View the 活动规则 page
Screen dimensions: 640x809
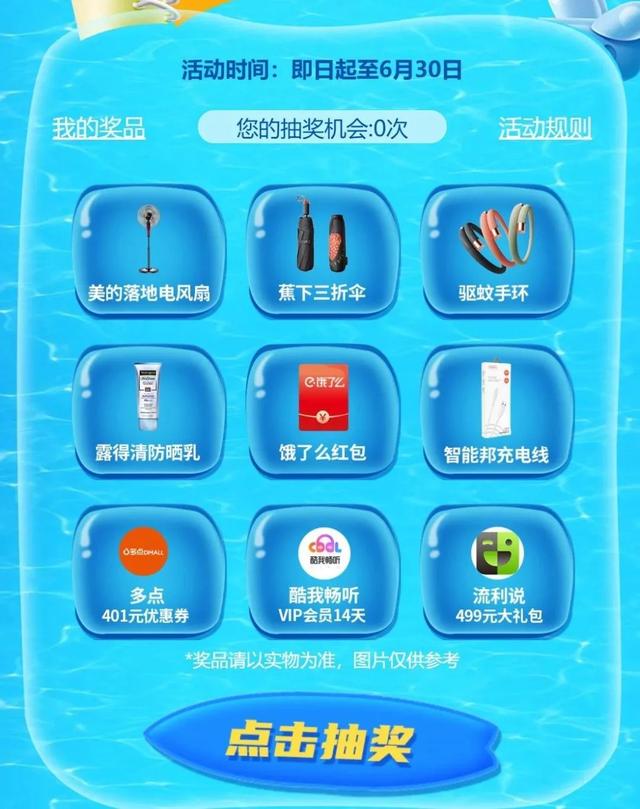(544, 129)
